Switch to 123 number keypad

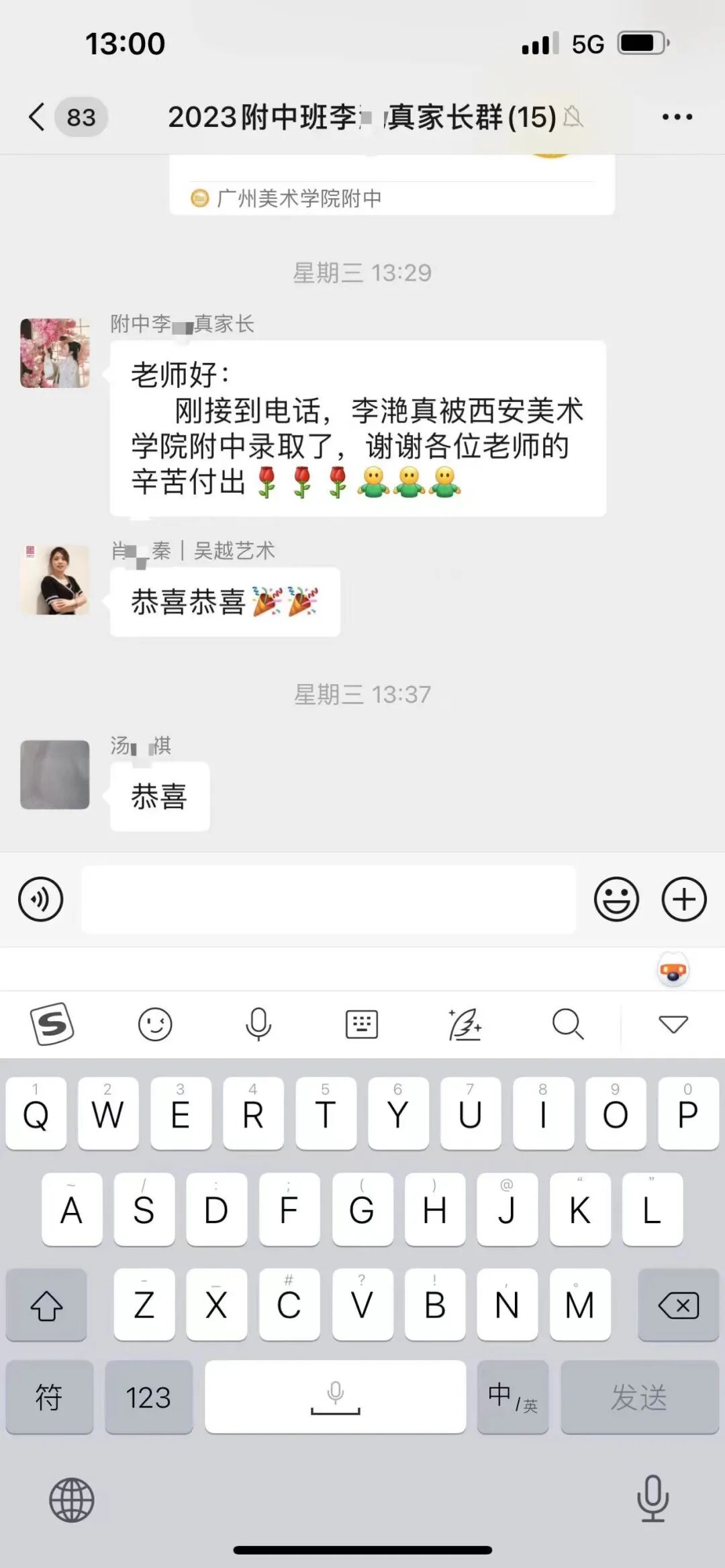click(x=149, y=1399)
